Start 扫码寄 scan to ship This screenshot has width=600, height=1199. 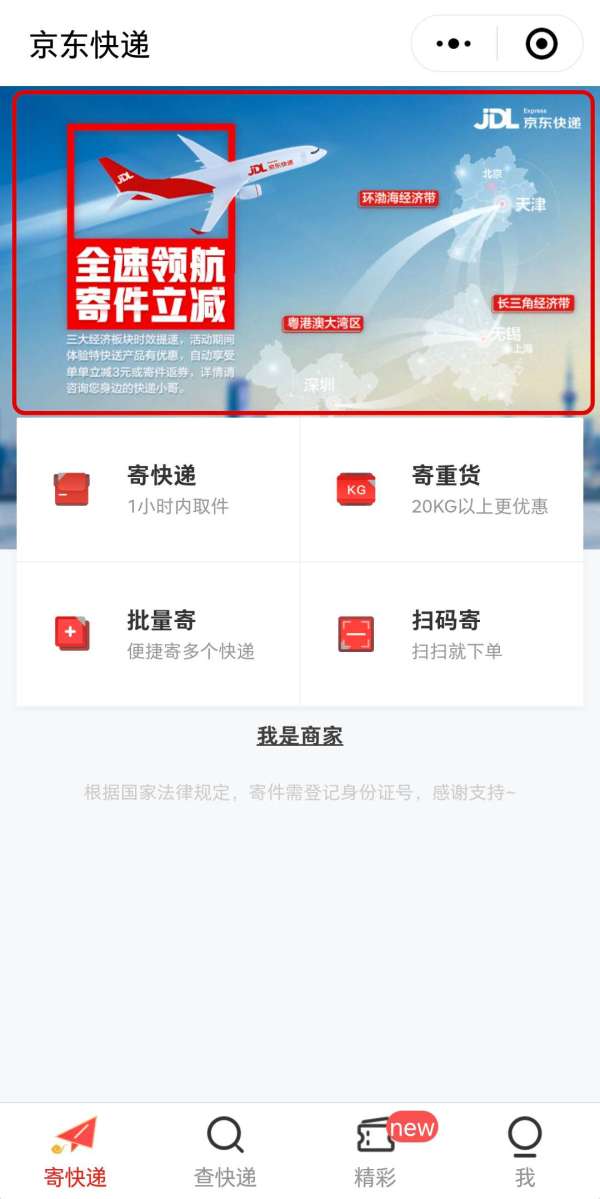click(x=442, y=634)
